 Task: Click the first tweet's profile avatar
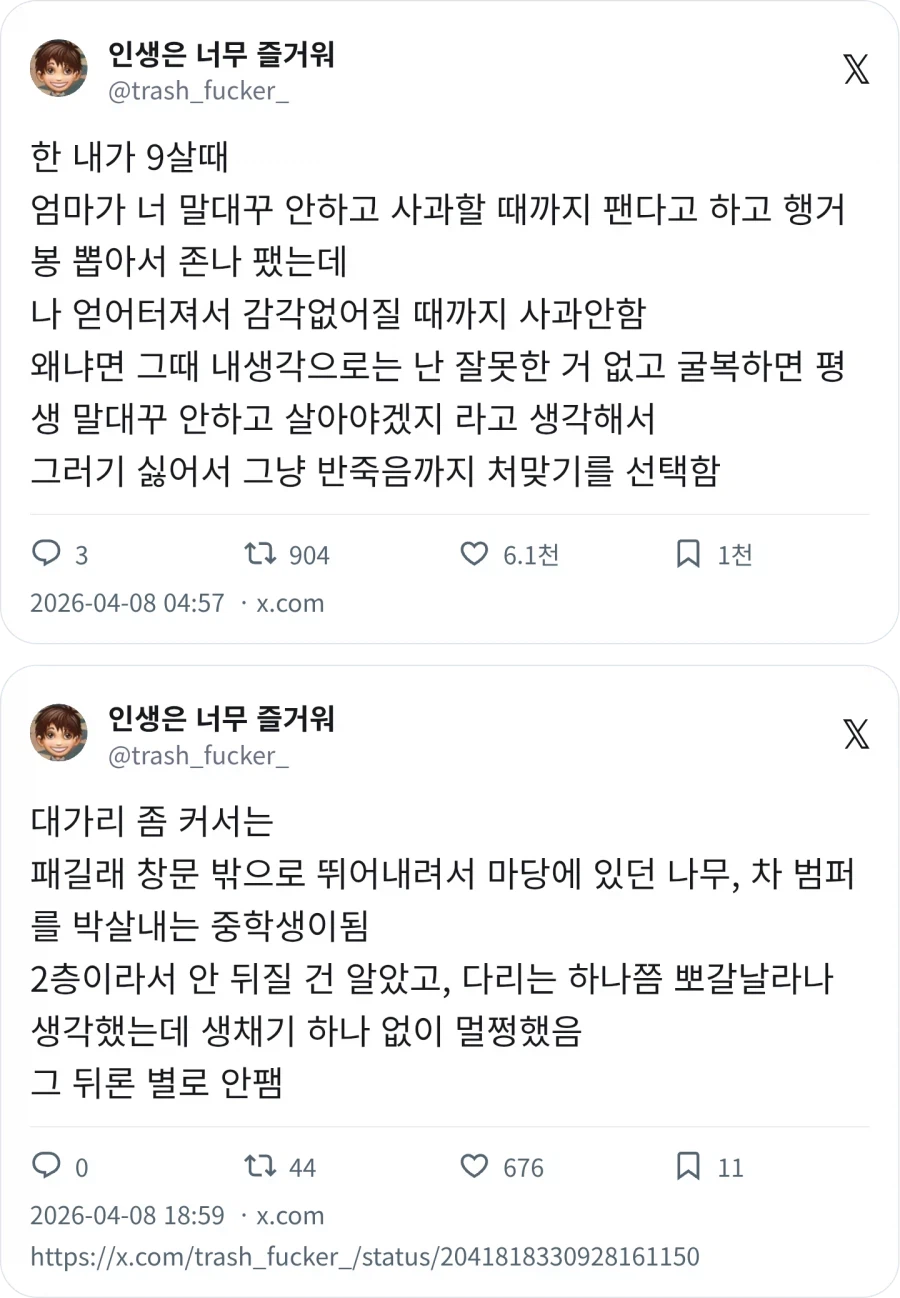click(x=59, y=69)
